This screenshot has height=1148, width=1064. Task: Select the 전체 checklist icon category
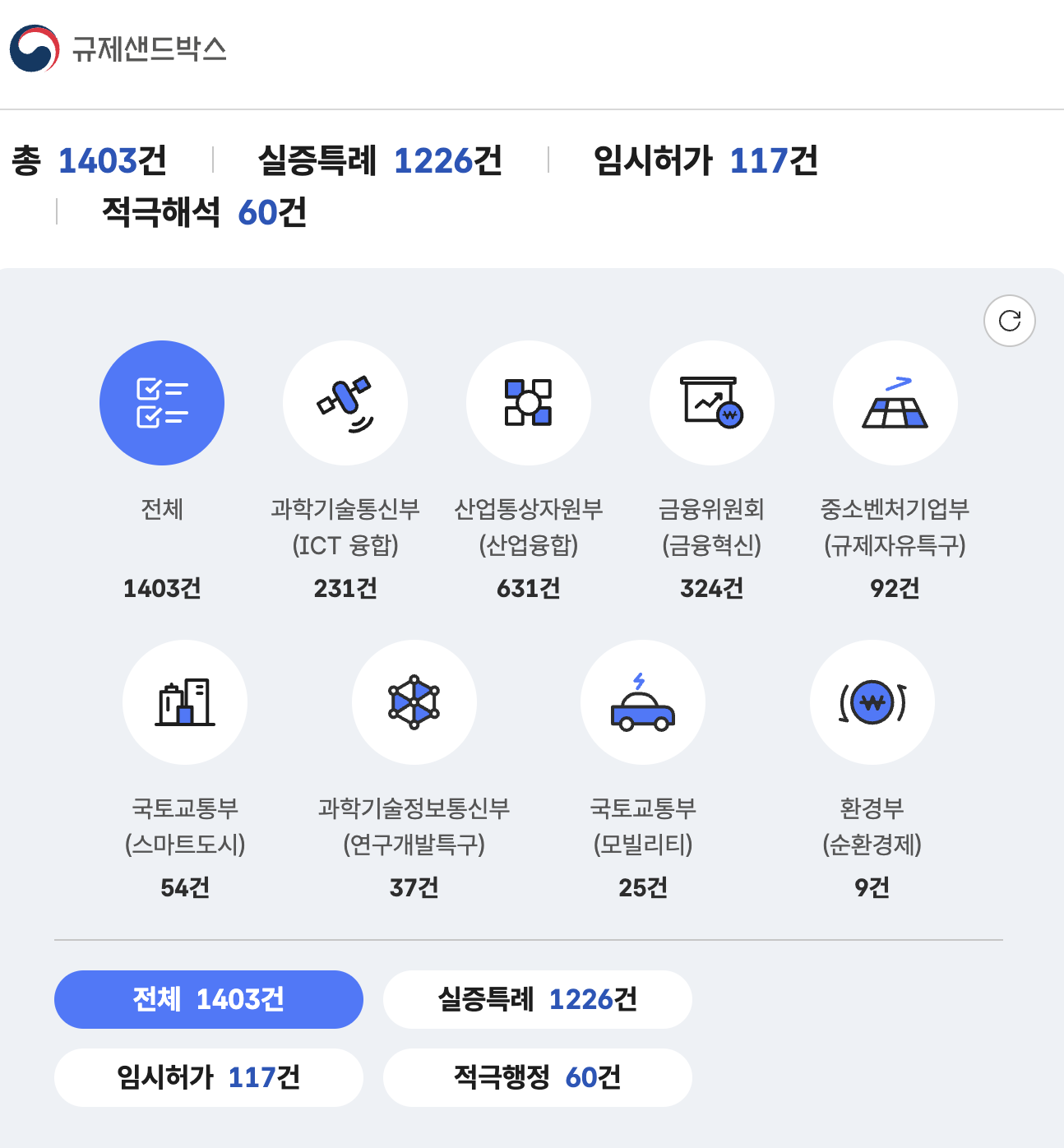[x=162, y=402]
